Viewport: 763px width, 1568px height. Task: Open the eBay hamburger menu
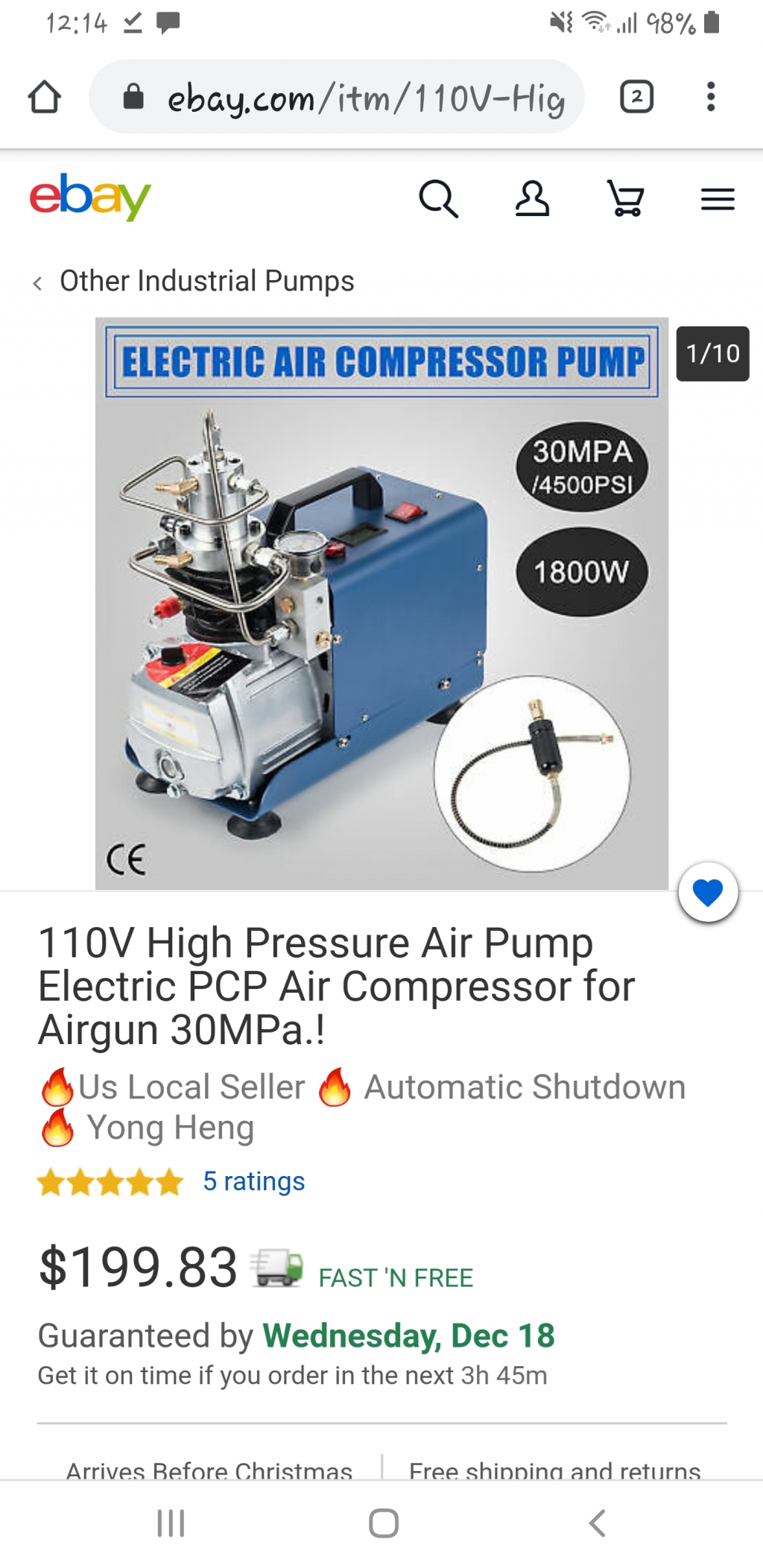(718, 199)
